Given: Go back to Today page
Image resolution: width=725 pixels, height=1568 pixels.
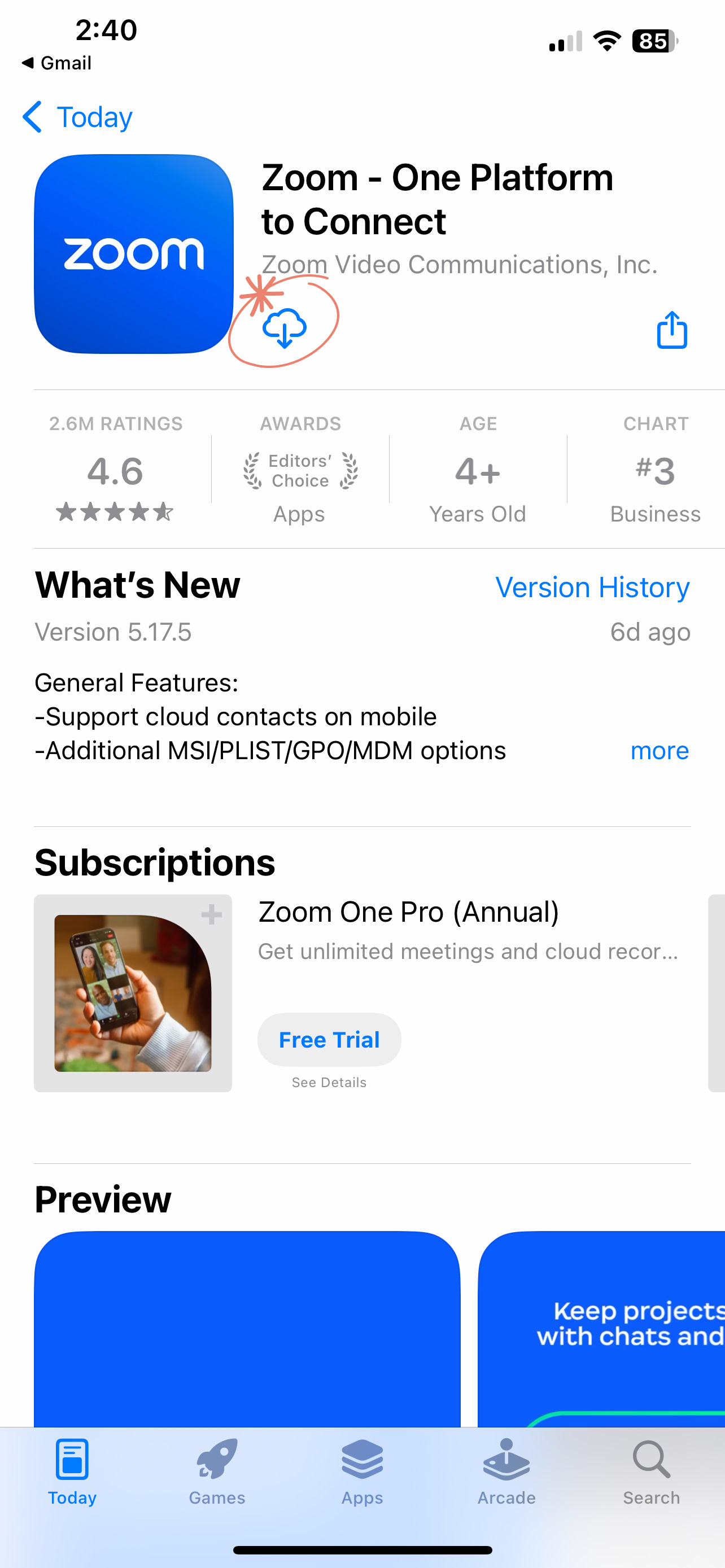Looking at the screenshot, I should tap(77, 117).
